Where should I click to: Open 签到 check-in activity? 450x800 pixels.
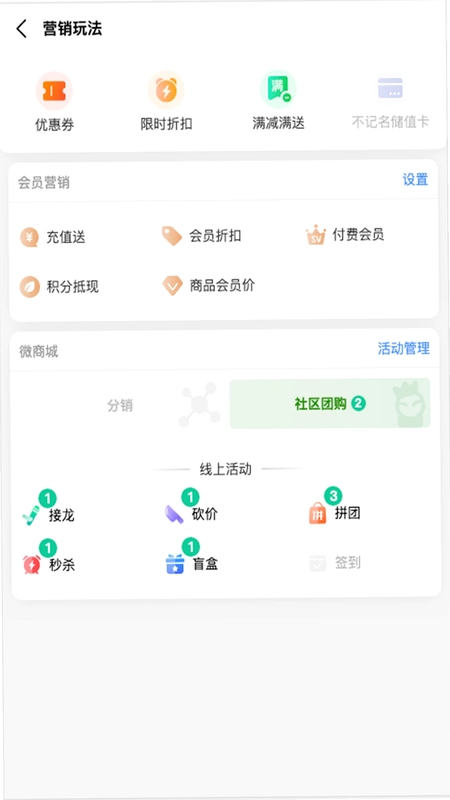click(335, 563)
